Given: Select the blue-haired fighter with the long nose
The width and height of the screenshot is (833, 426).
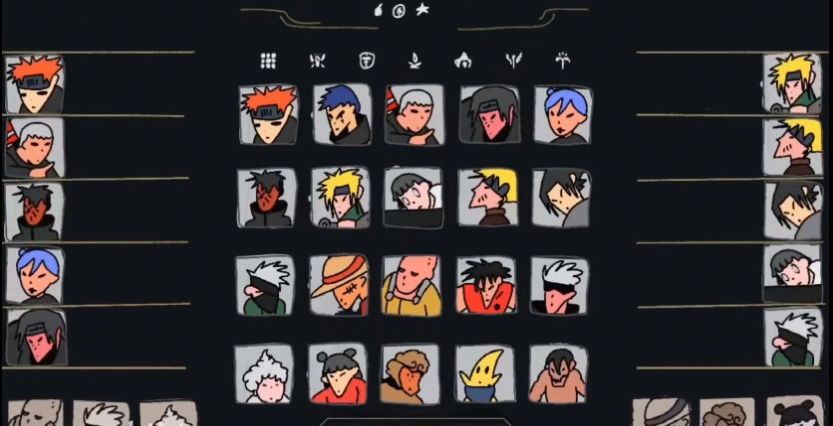Looking at the screenshot, I should point(342,114).
